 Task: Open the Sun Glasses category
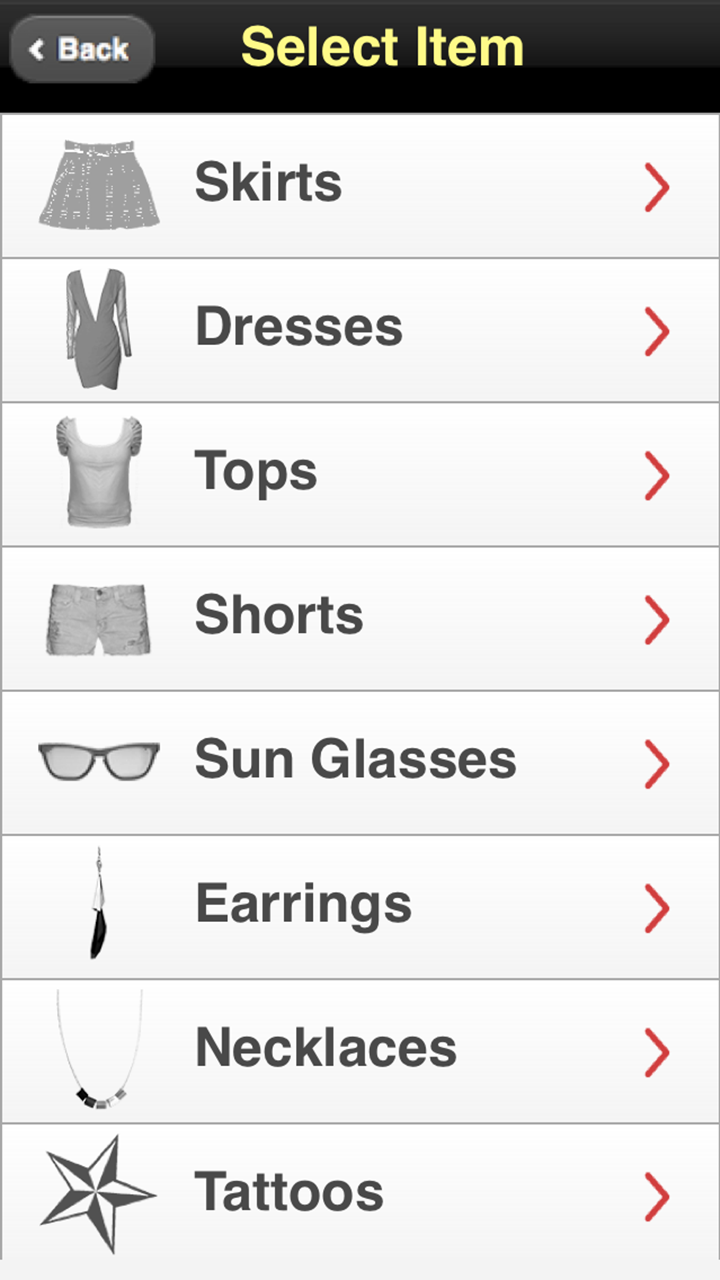(360, 758)
